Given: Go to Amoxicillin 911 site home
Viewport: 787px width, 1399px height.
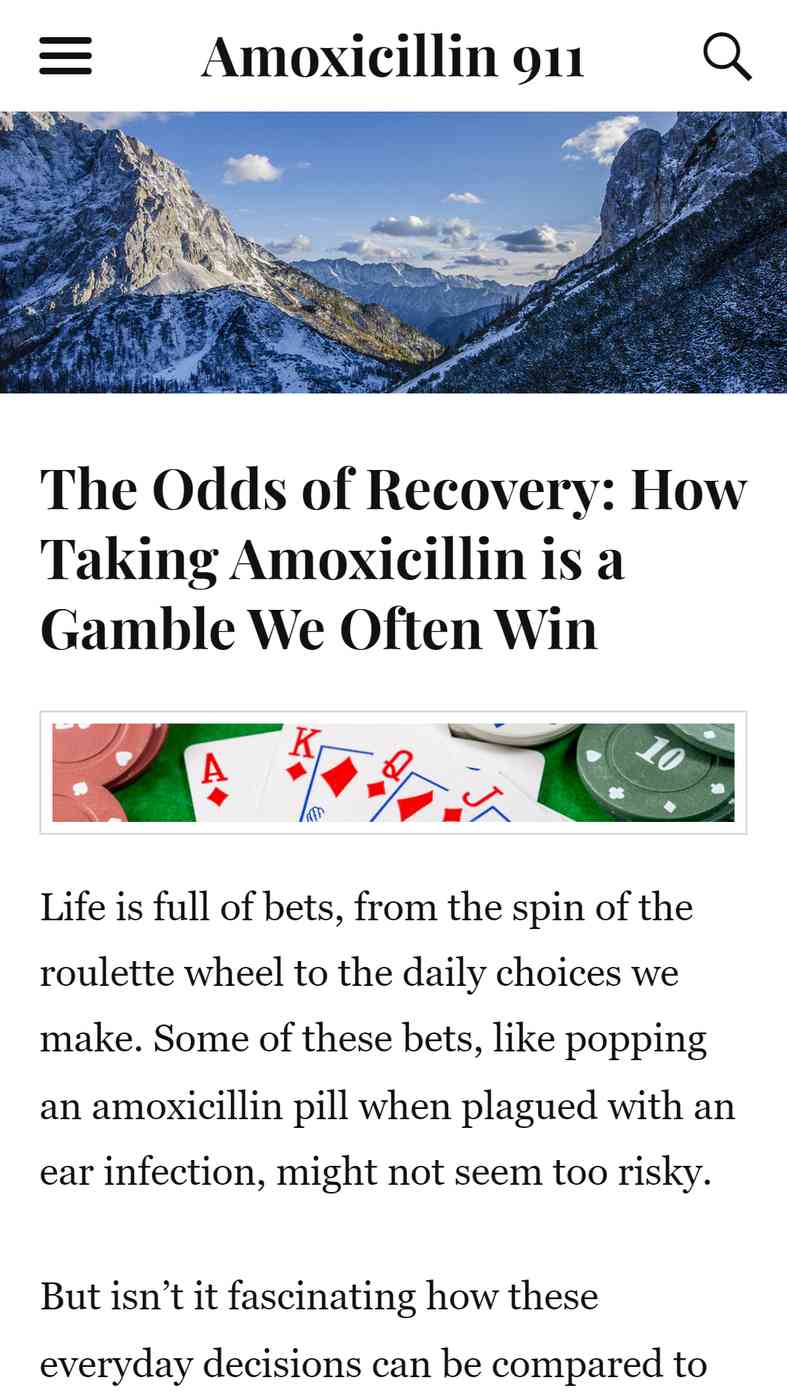Looking at the screenshot, I should click(x=393, y=56).
